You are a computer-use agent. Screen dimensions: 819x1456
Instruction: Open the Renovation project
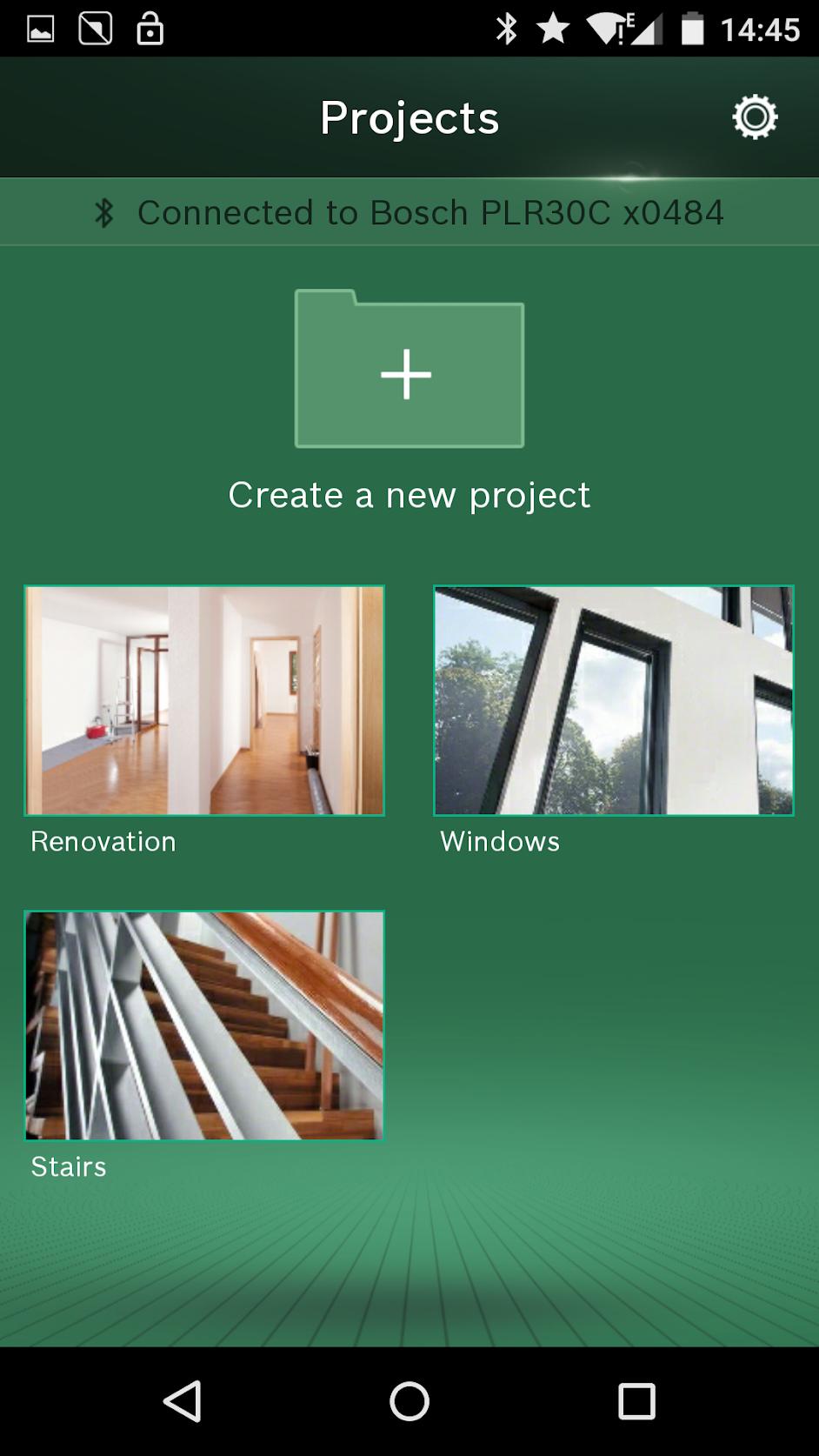204,701
